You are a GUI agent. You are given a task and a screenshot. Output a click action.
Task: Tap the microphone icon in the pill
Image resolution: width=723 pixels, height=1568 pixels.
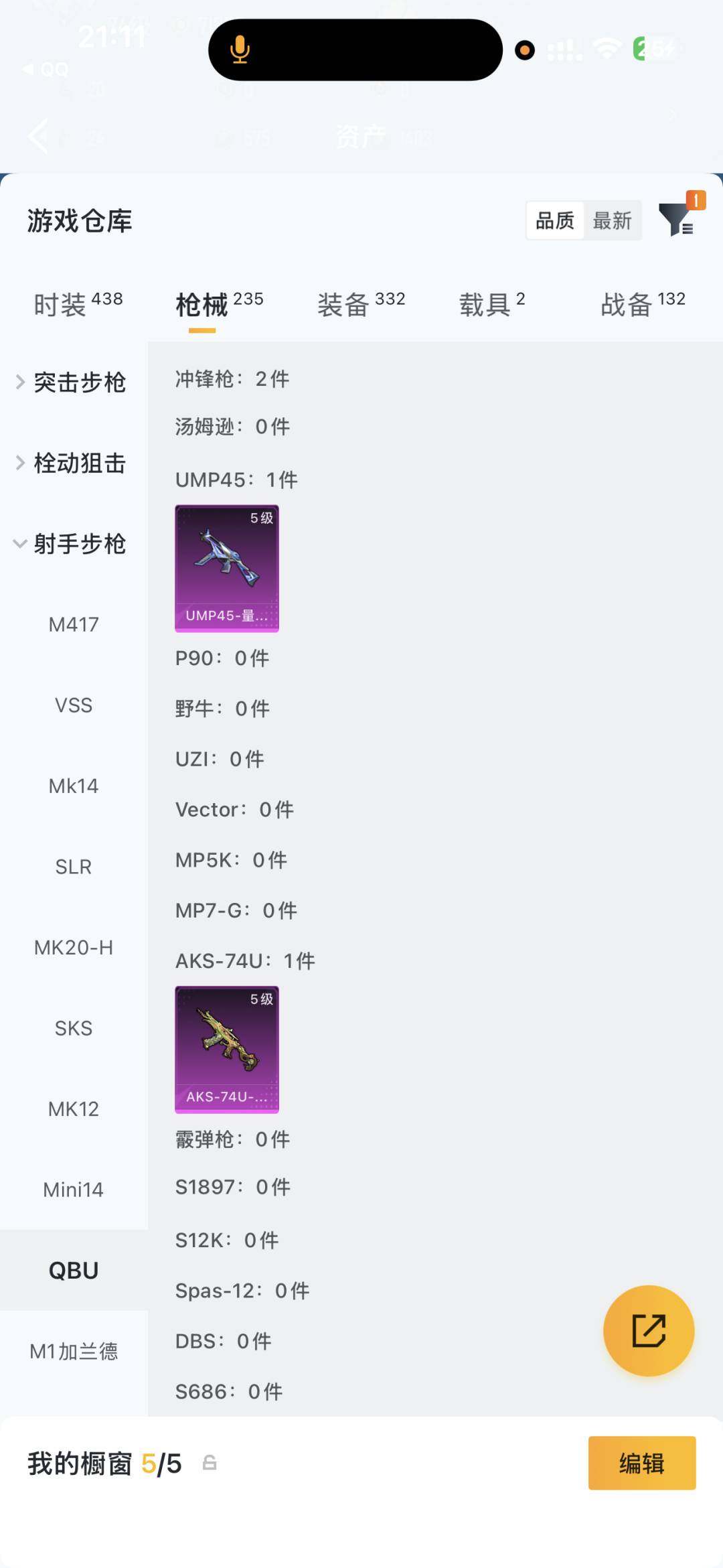point(239,50)
